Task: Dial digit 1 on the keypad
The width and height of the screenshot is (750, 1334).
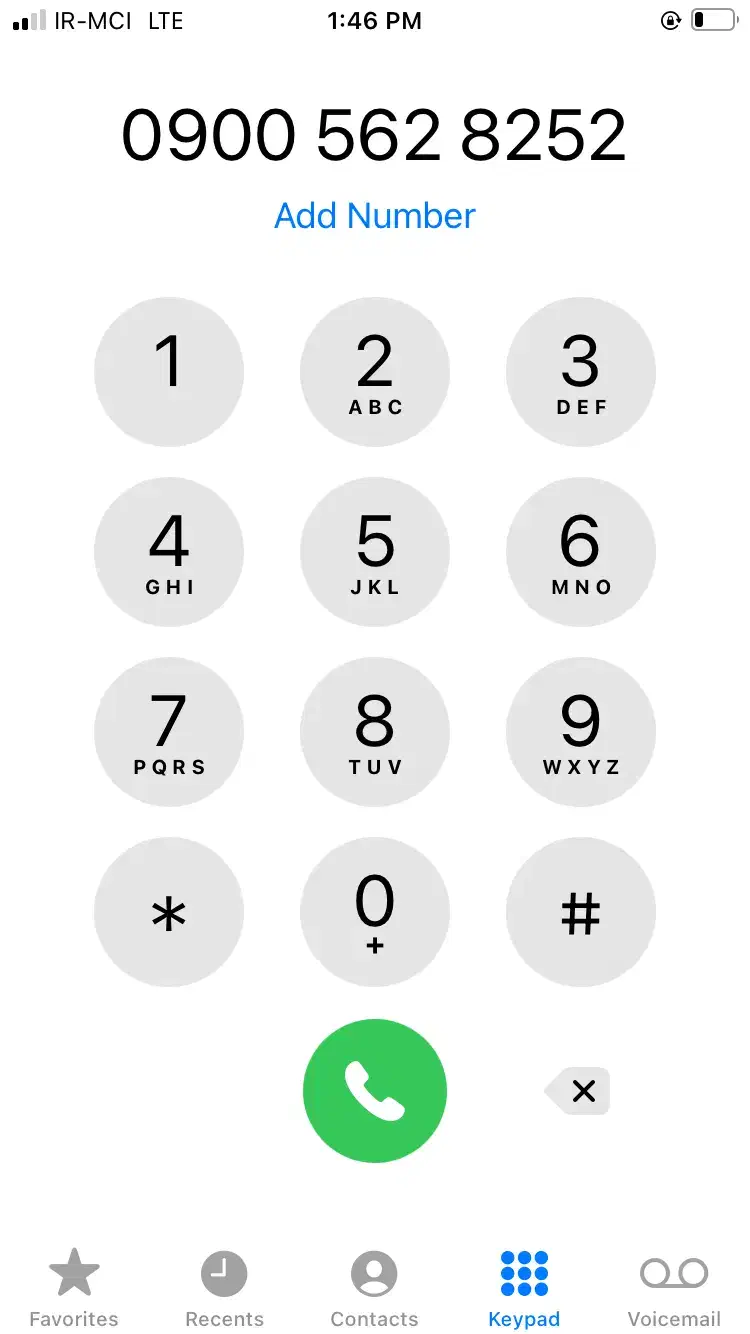Action: point(169,372)
